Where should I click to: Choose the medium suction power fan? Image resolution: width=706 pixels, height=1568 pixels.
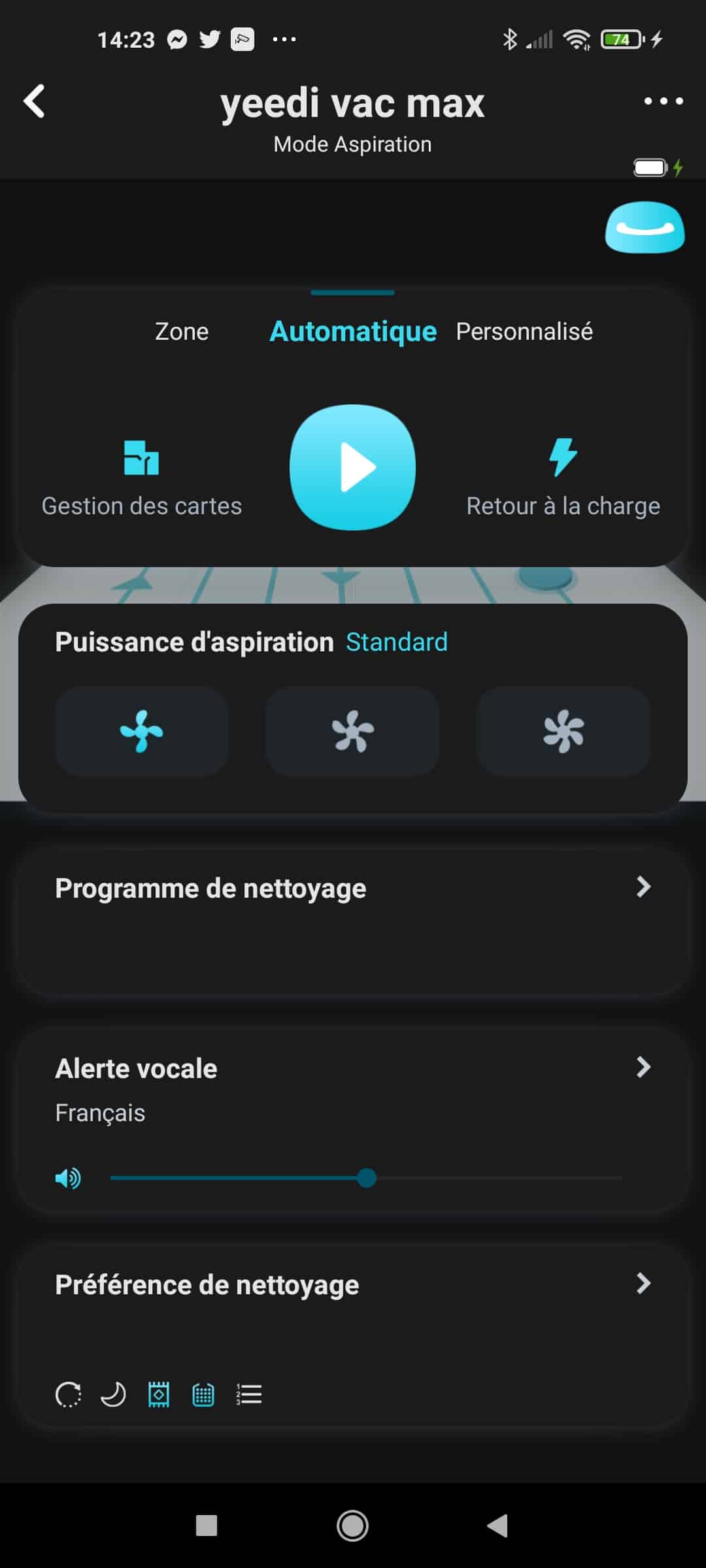point(352,730)
